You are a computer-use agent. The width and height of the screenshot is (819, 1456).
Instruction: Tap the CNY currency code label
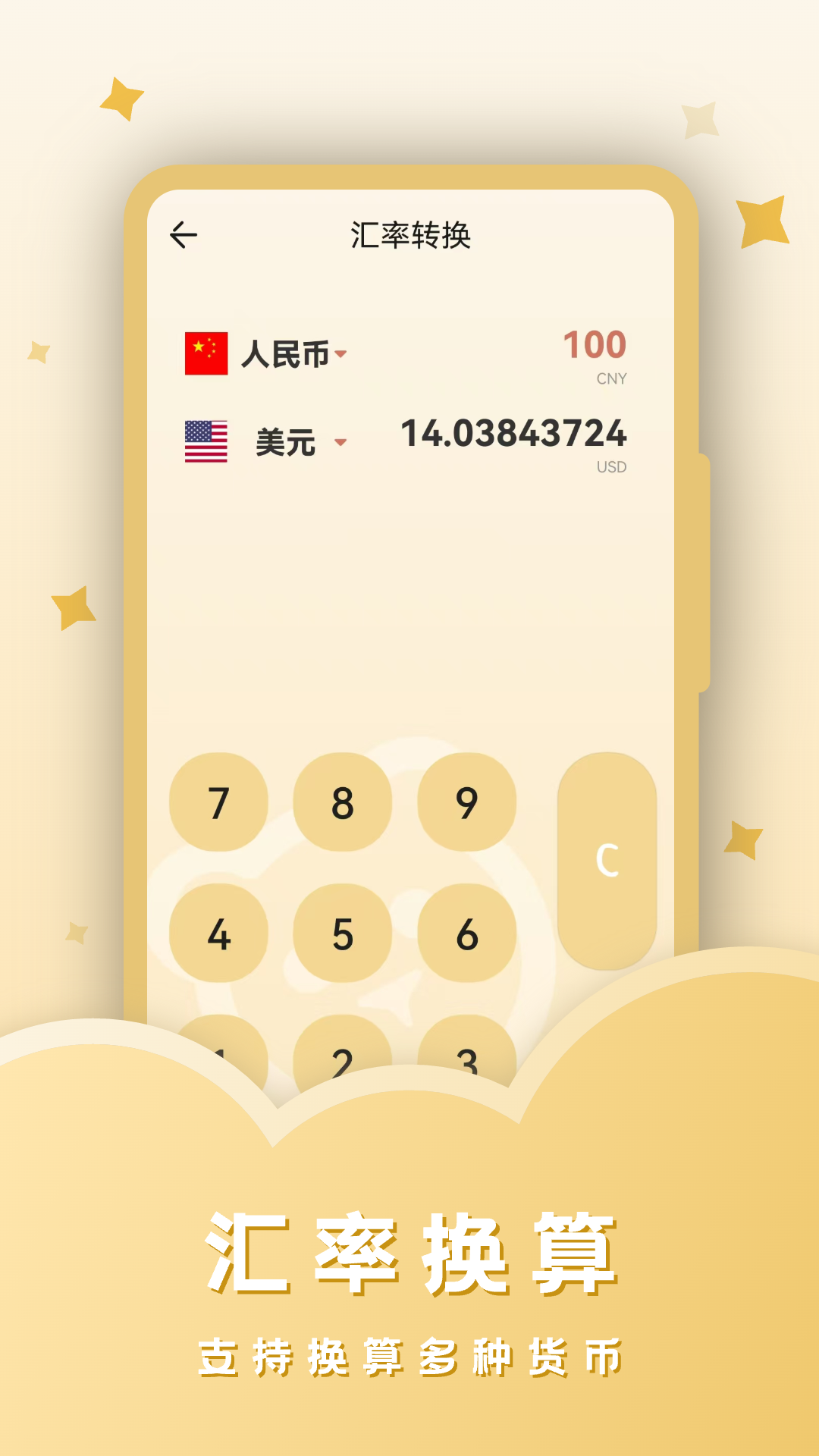pos(611,378)
